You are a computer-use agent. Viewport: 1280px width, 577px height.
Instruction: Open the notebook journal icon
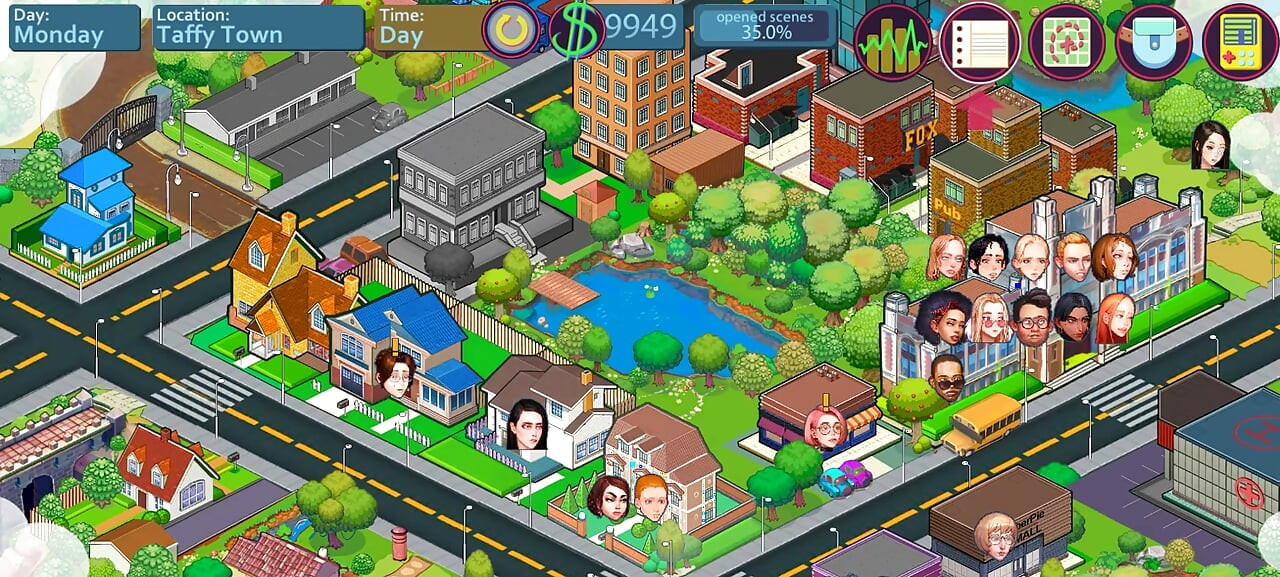point(979,42)
